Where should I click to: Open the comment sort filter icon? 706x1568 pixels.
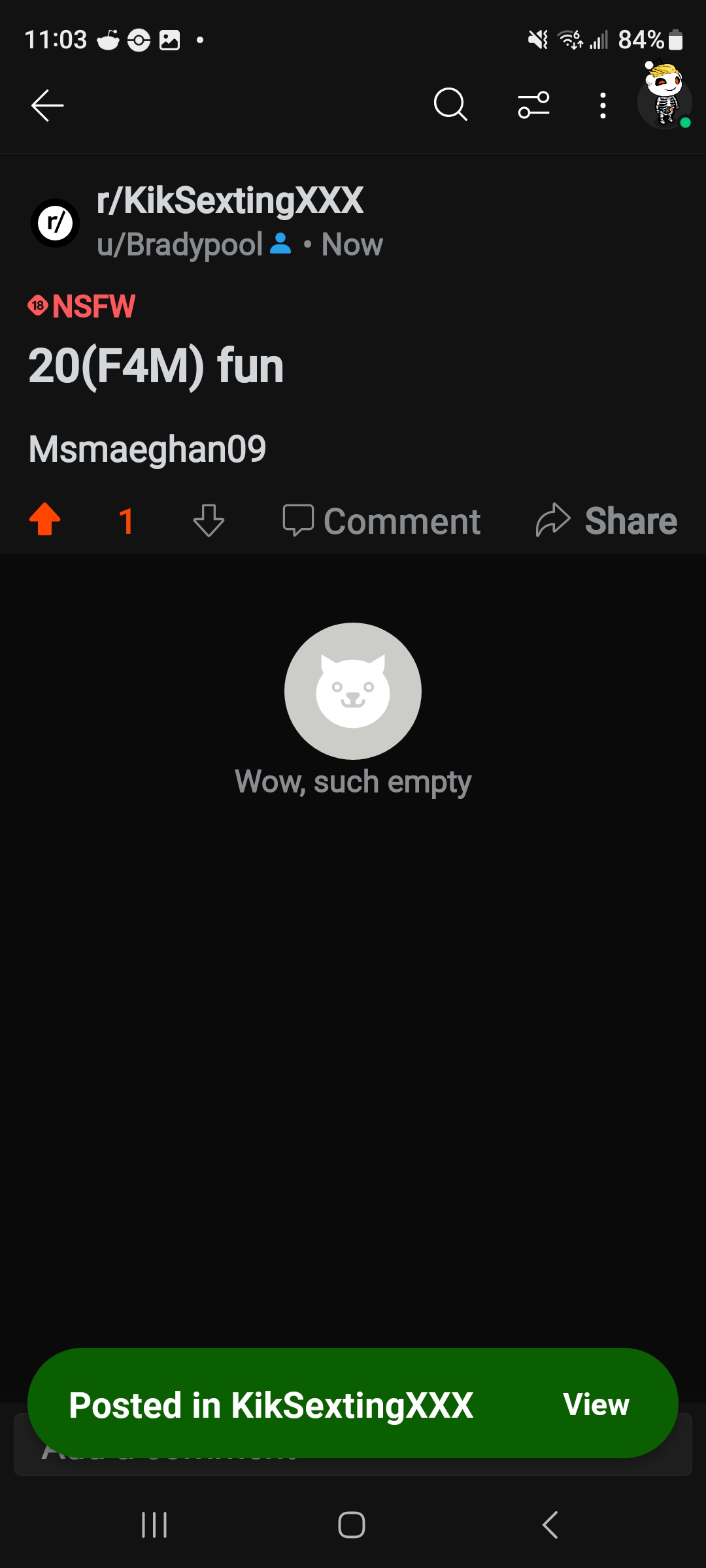click(x=533, y=105)
